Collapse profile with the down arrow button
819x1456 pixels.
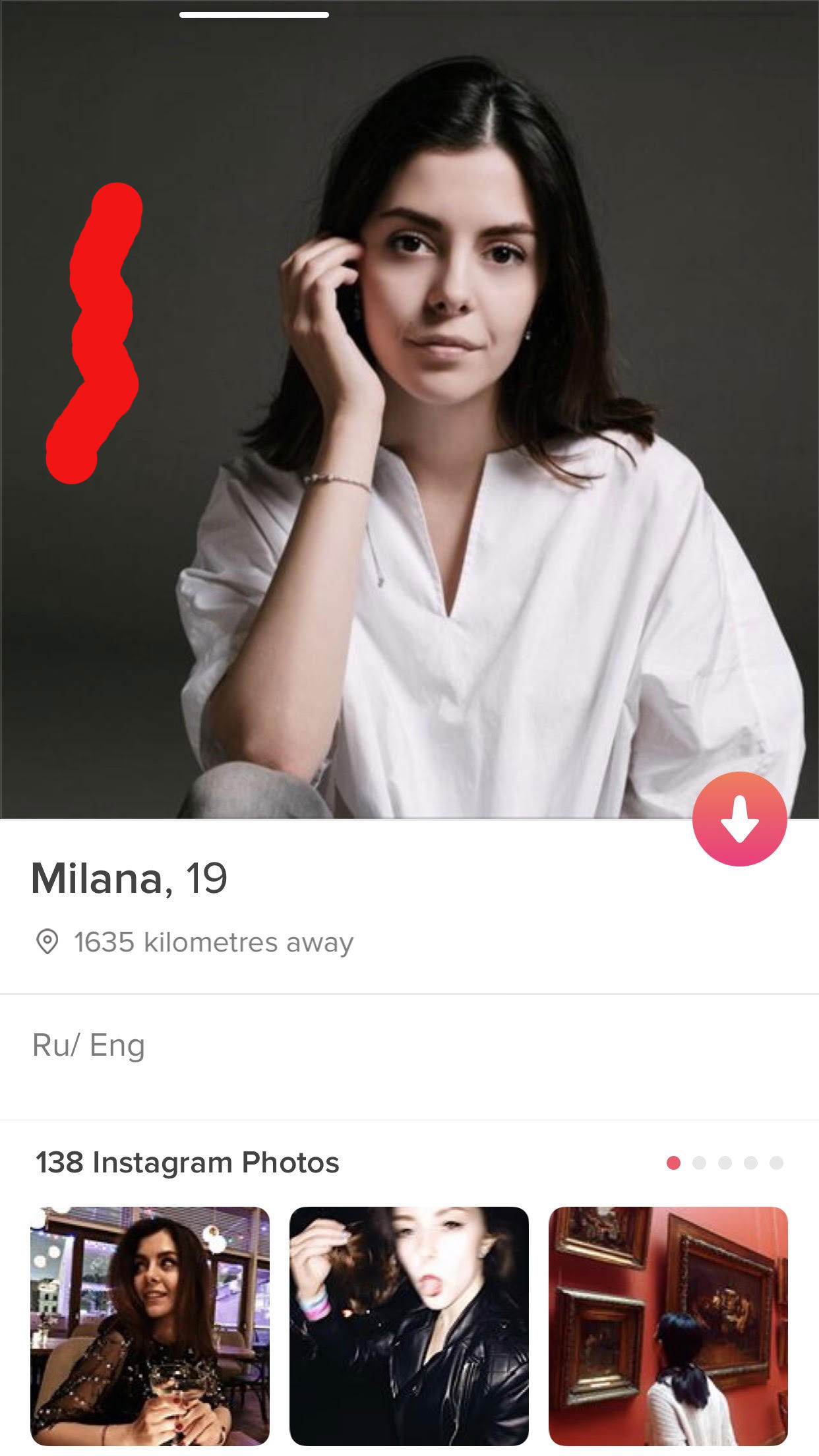[x=739, y=818]
